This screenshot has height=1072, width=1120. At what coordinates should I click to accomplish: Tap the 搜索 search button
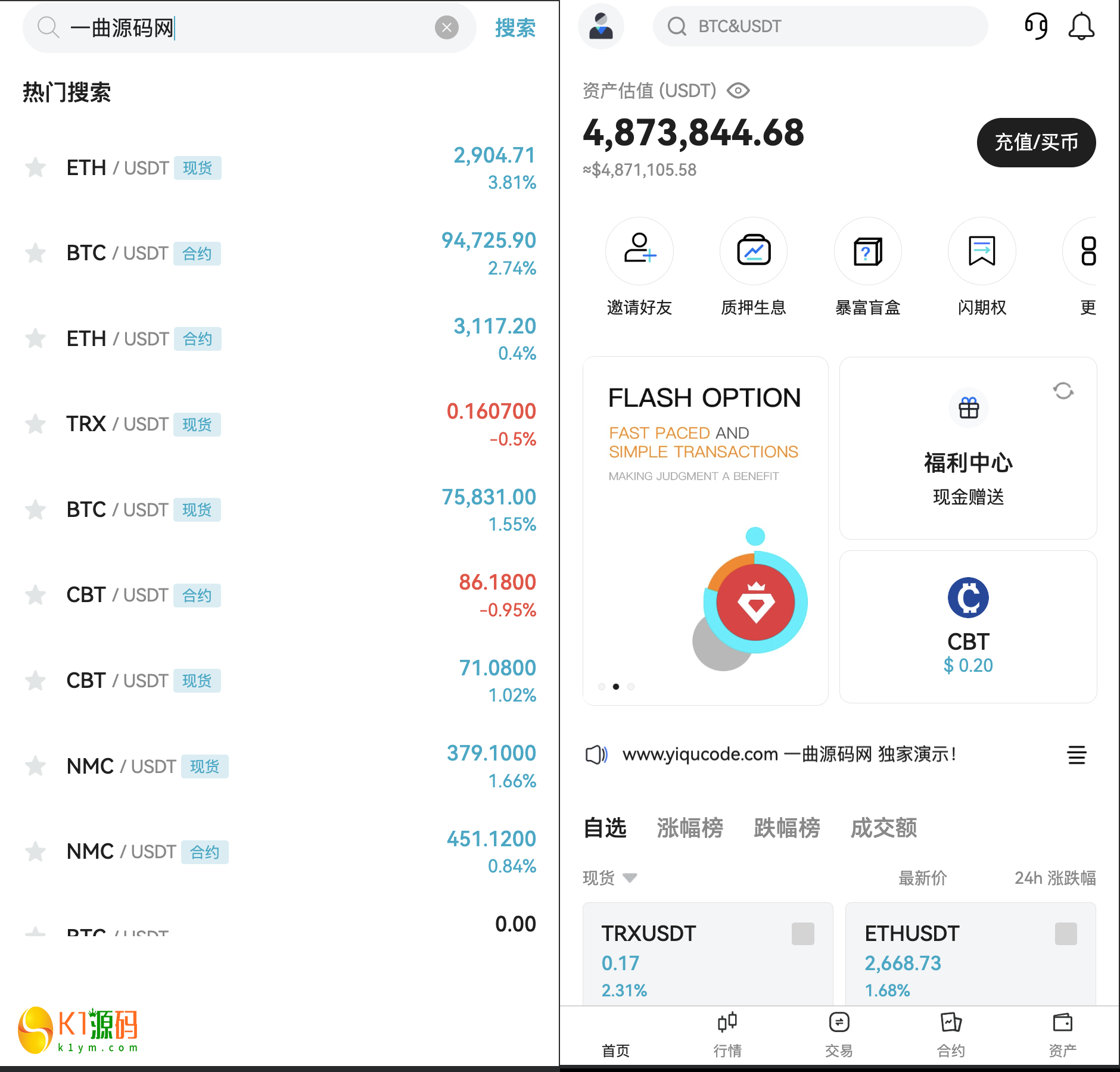[x=515, y=27]
